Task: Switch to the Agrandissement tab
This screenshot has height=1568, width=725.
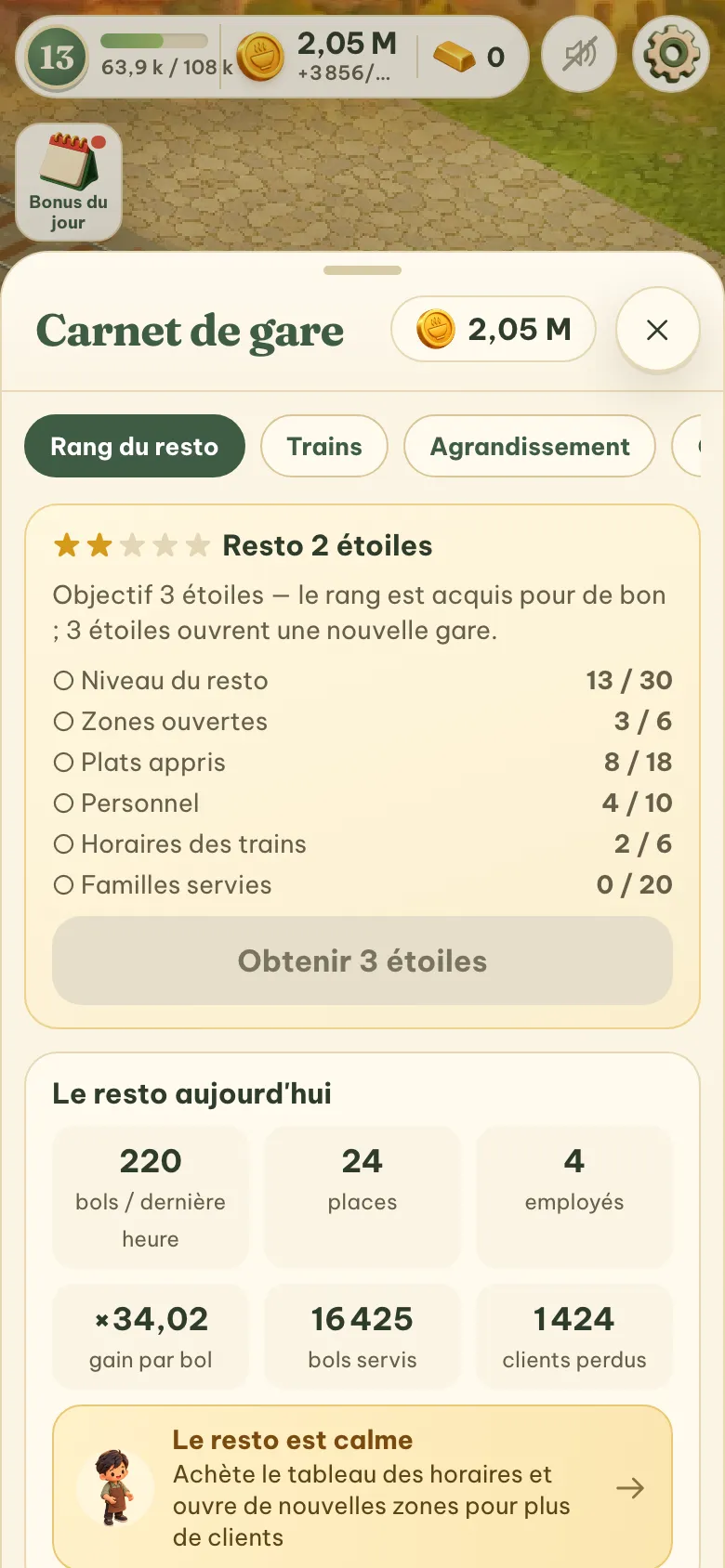Action: [530, 446]
